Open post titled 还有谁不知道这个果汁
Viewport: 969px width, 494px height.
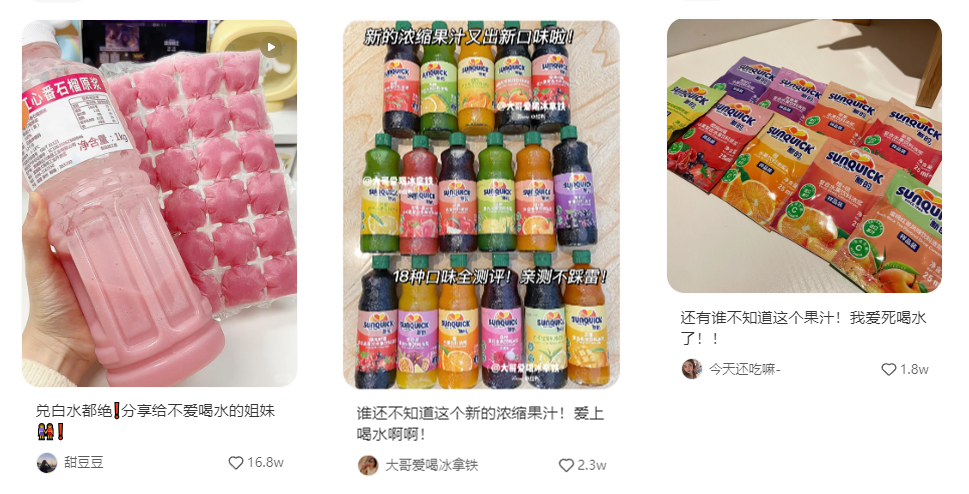click(804, 327)
